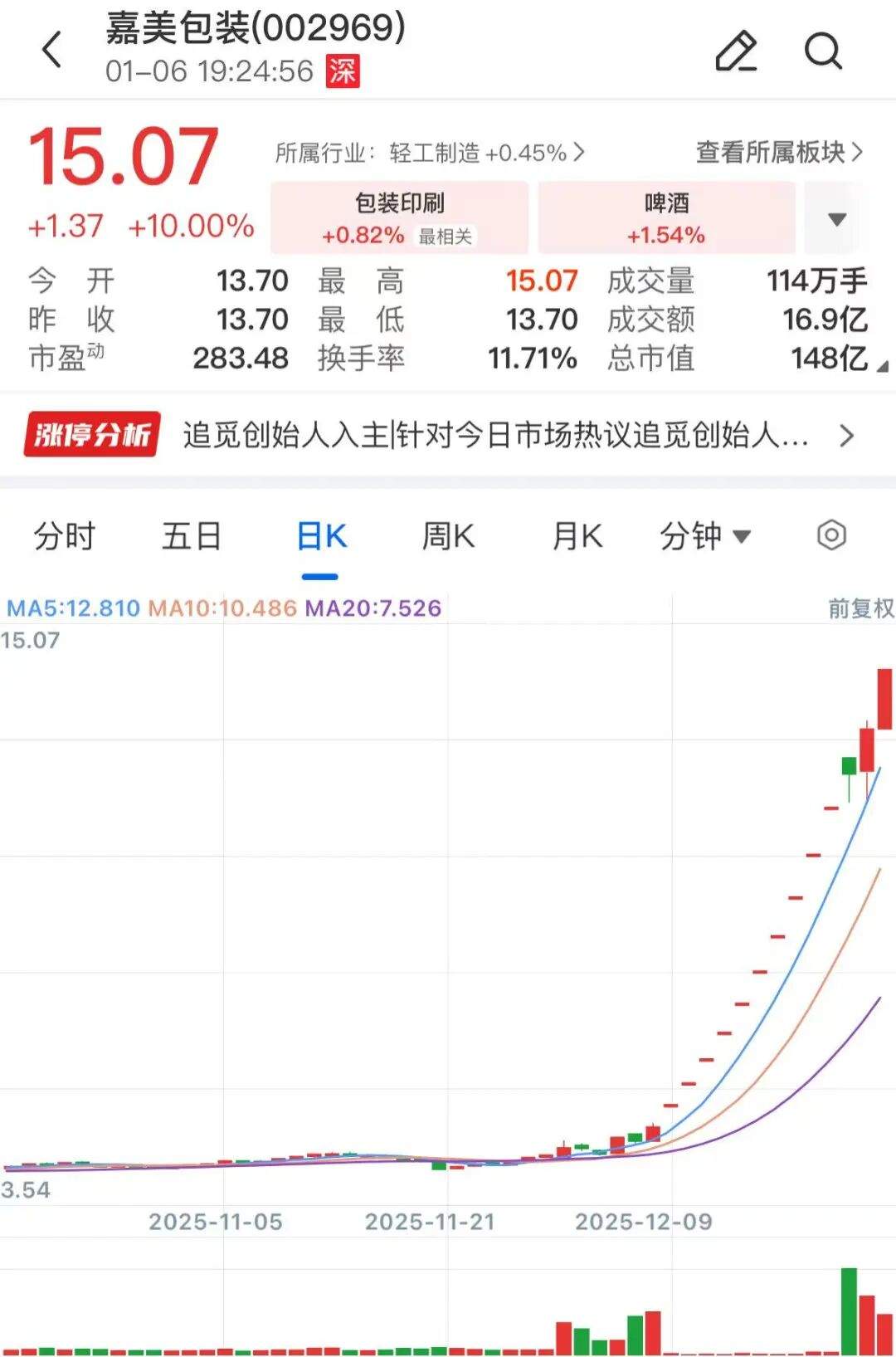Screen dimensions: 896x1357
Task: Expand the 轻工制造 industry link arrow
Action: [581, 151]
